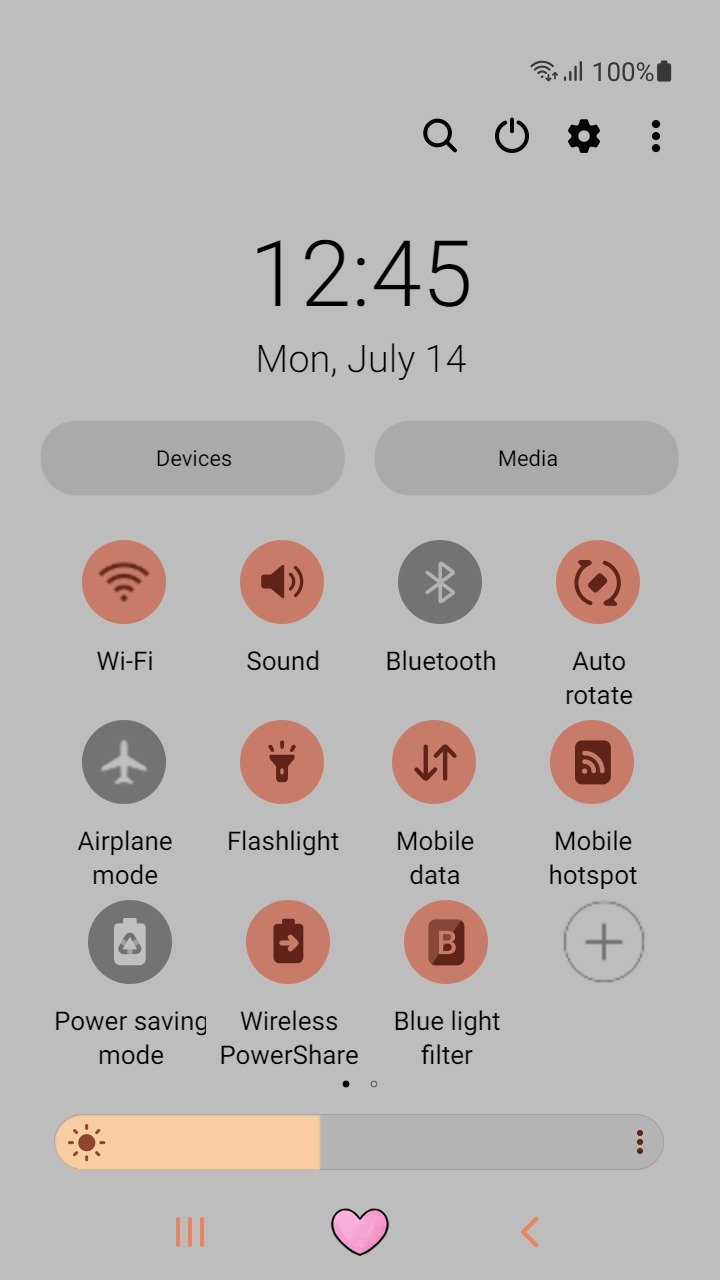
Task: Disable Auto rotate
Action: click(598, 582)
